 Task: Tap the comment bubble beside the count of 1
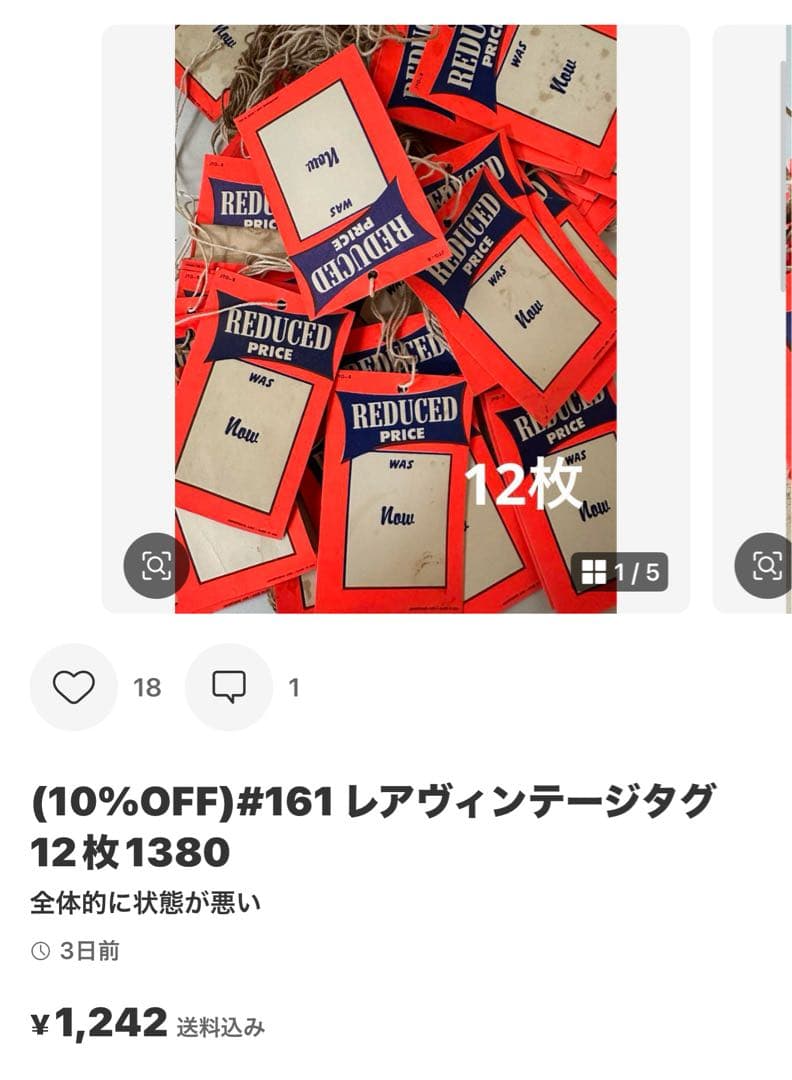[228, 687]
